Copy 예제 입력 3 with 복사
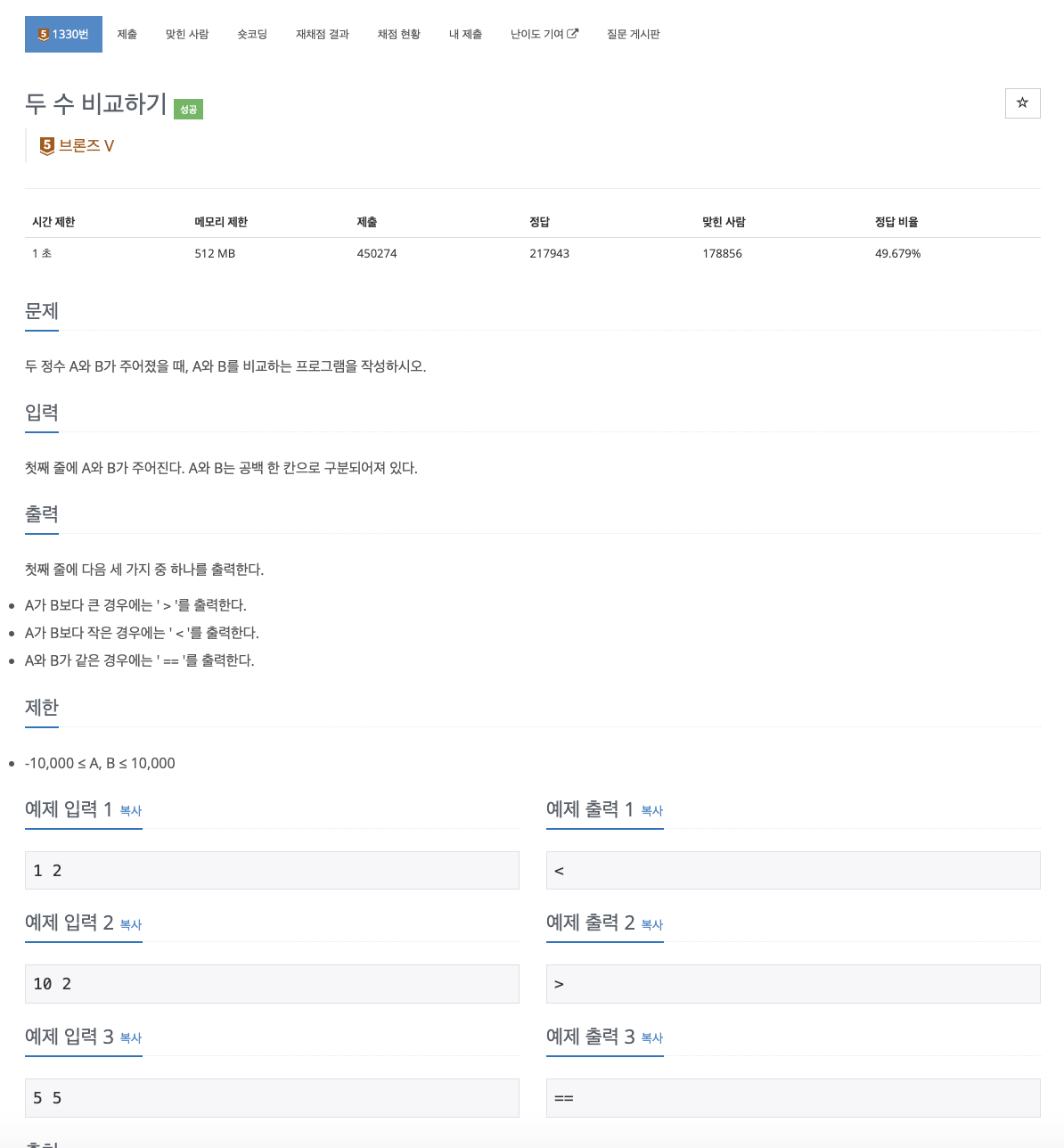 click(131, 1038)
